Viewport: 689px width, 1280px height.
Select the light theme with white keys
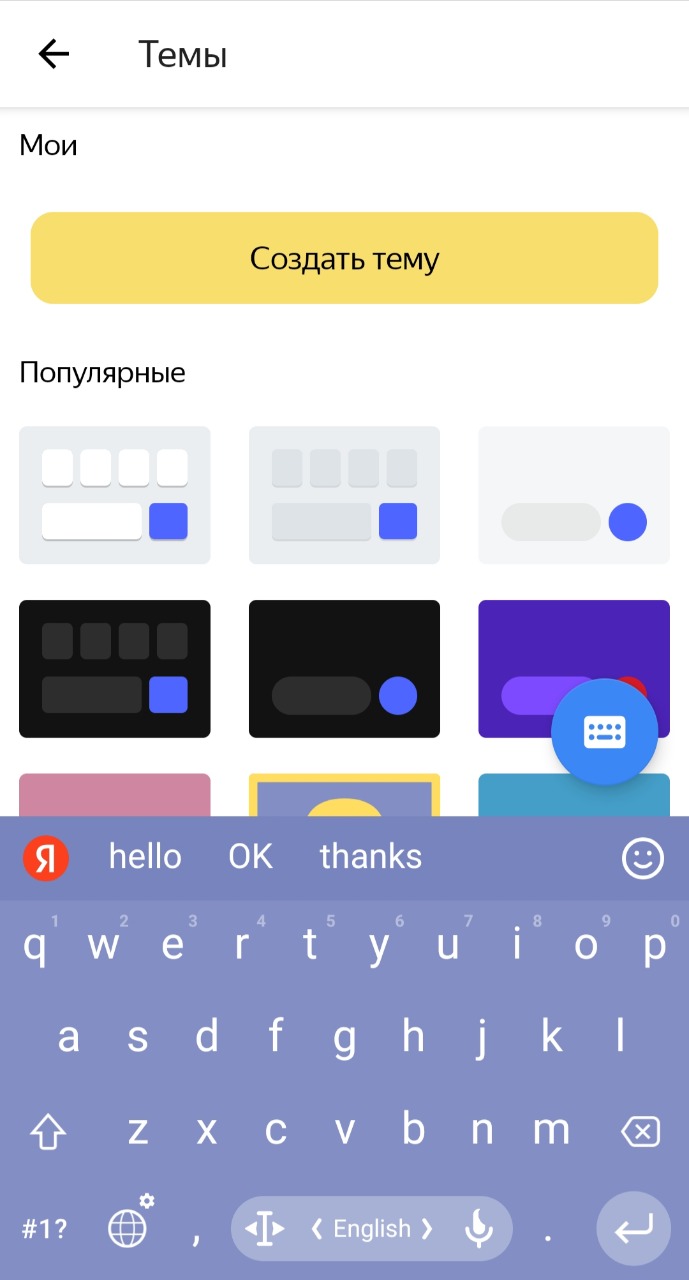(115, 495)
